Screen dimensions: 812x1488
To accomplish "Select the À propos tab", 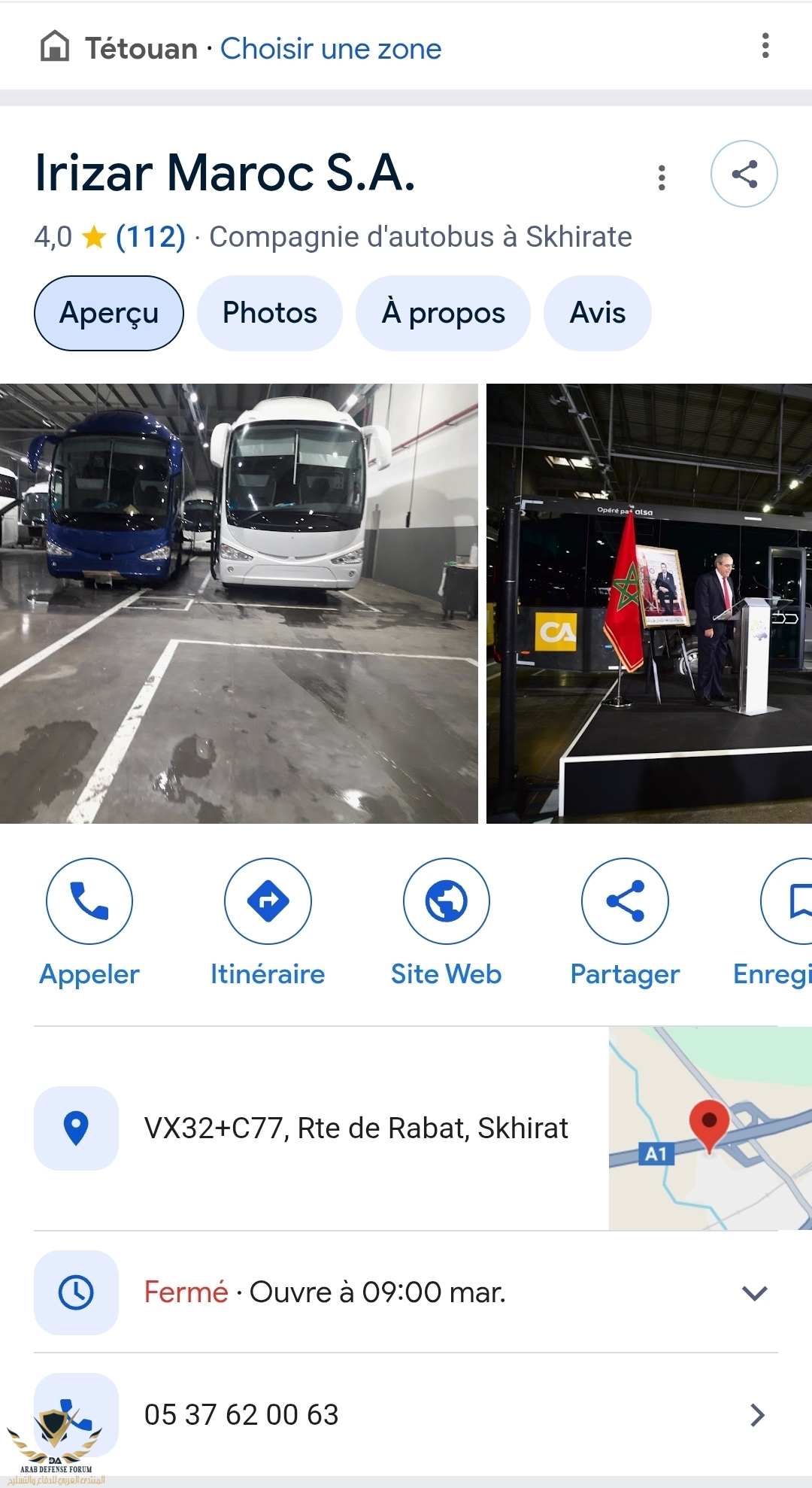I will [x=444, y=312].
